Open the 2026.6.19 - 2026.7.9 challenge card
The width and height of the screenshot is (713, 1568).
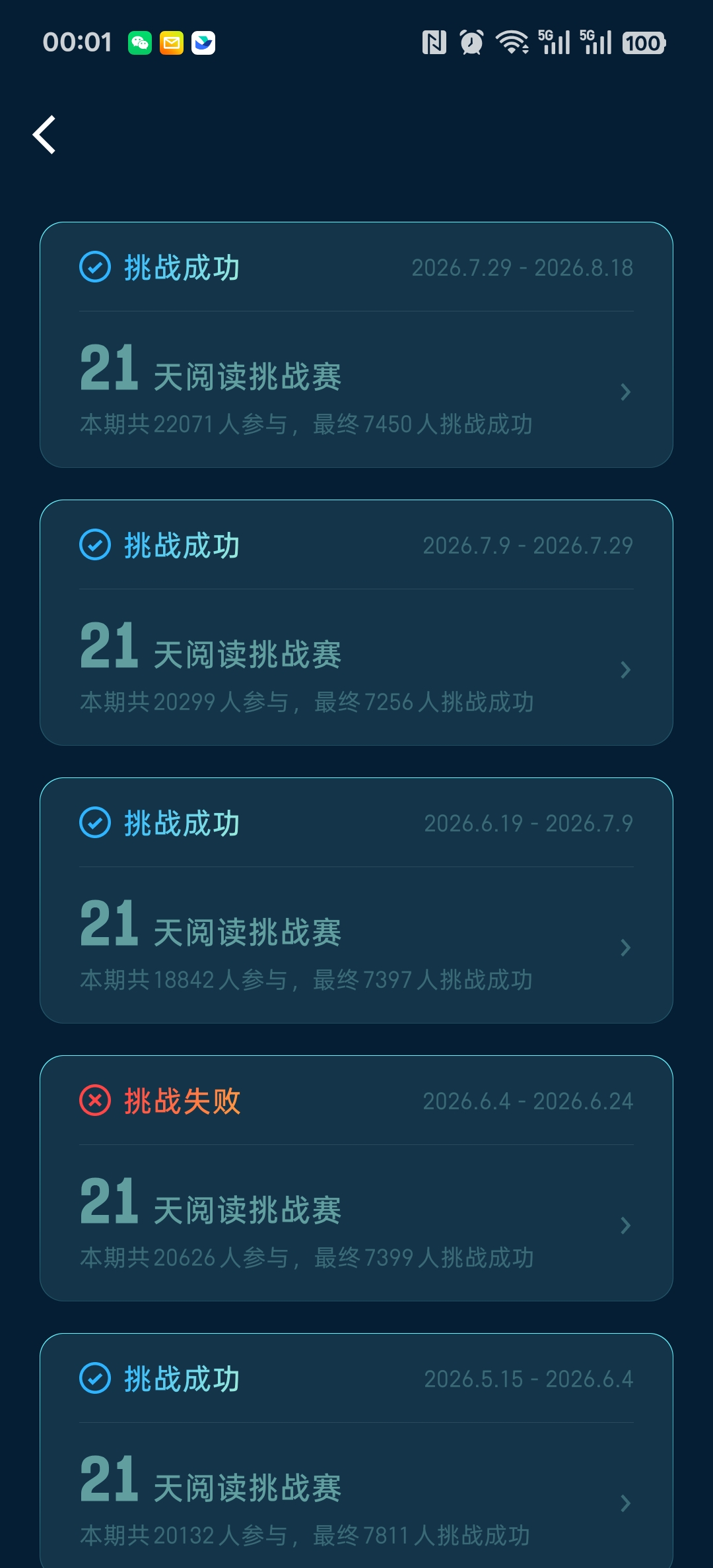click(x=356, y=900)
